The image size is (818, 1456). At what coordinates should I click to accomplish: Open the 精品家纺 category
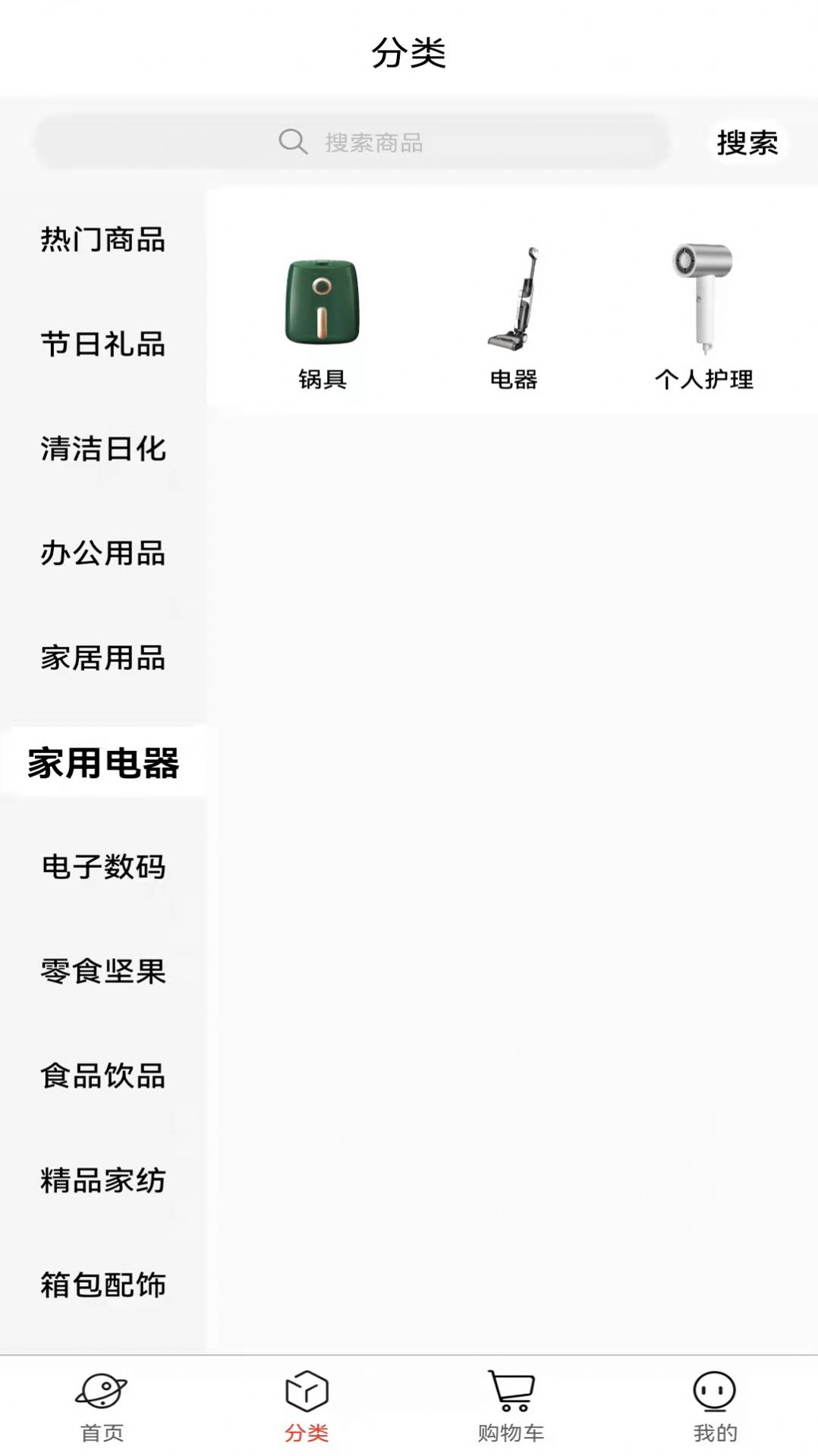click(x=102, y=1180)
